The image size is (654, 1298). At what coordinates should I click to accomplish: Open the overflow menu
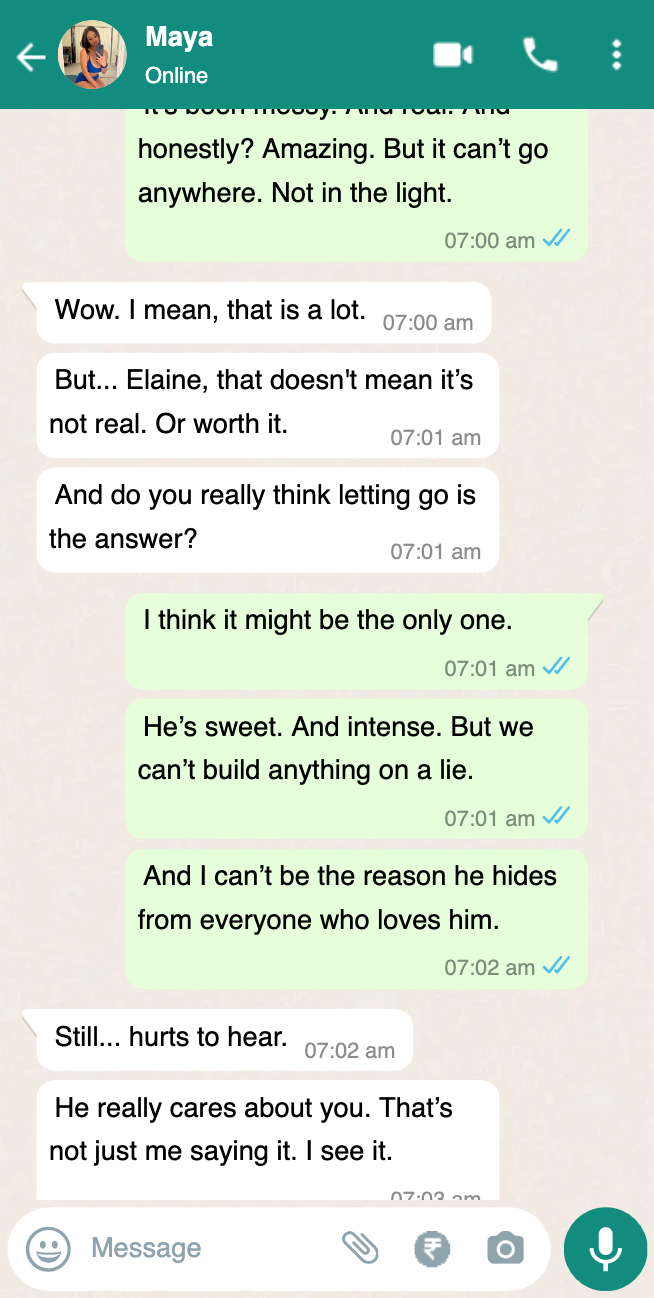[x=617, y=55]
